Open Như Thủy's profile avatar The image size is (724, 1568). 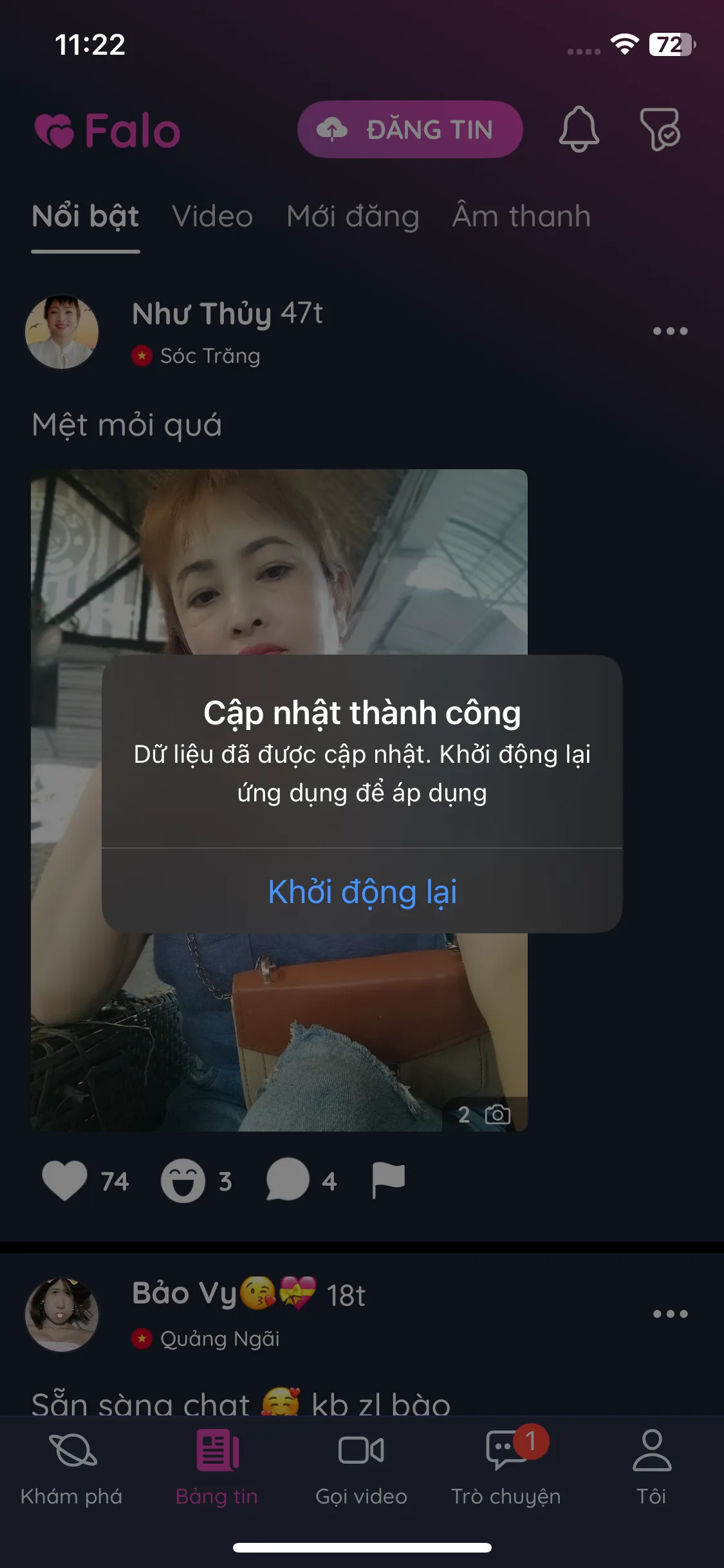(62, 332)
